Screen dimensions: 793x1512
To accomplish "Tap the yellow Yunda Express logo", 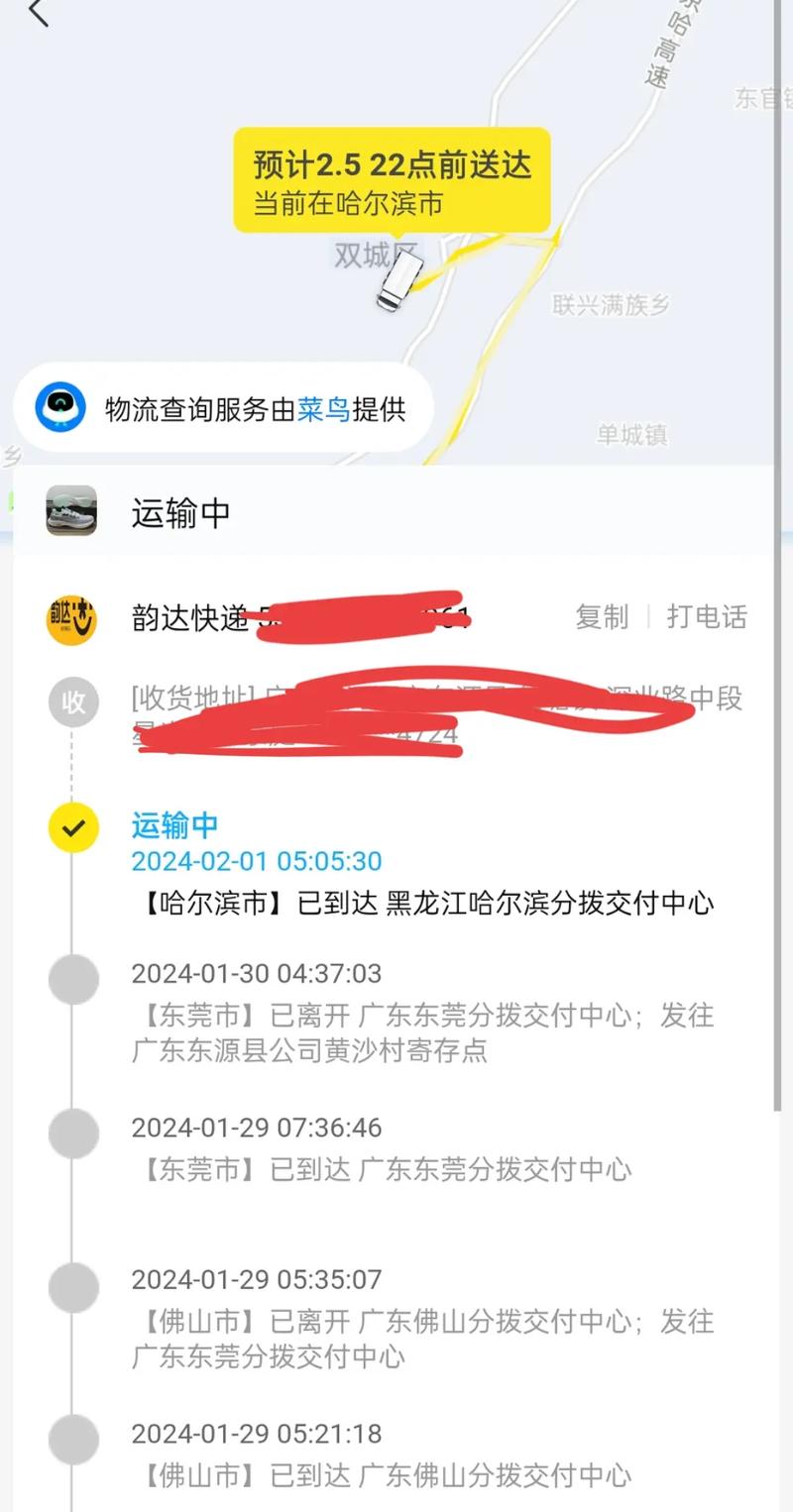I will [69, 618].
